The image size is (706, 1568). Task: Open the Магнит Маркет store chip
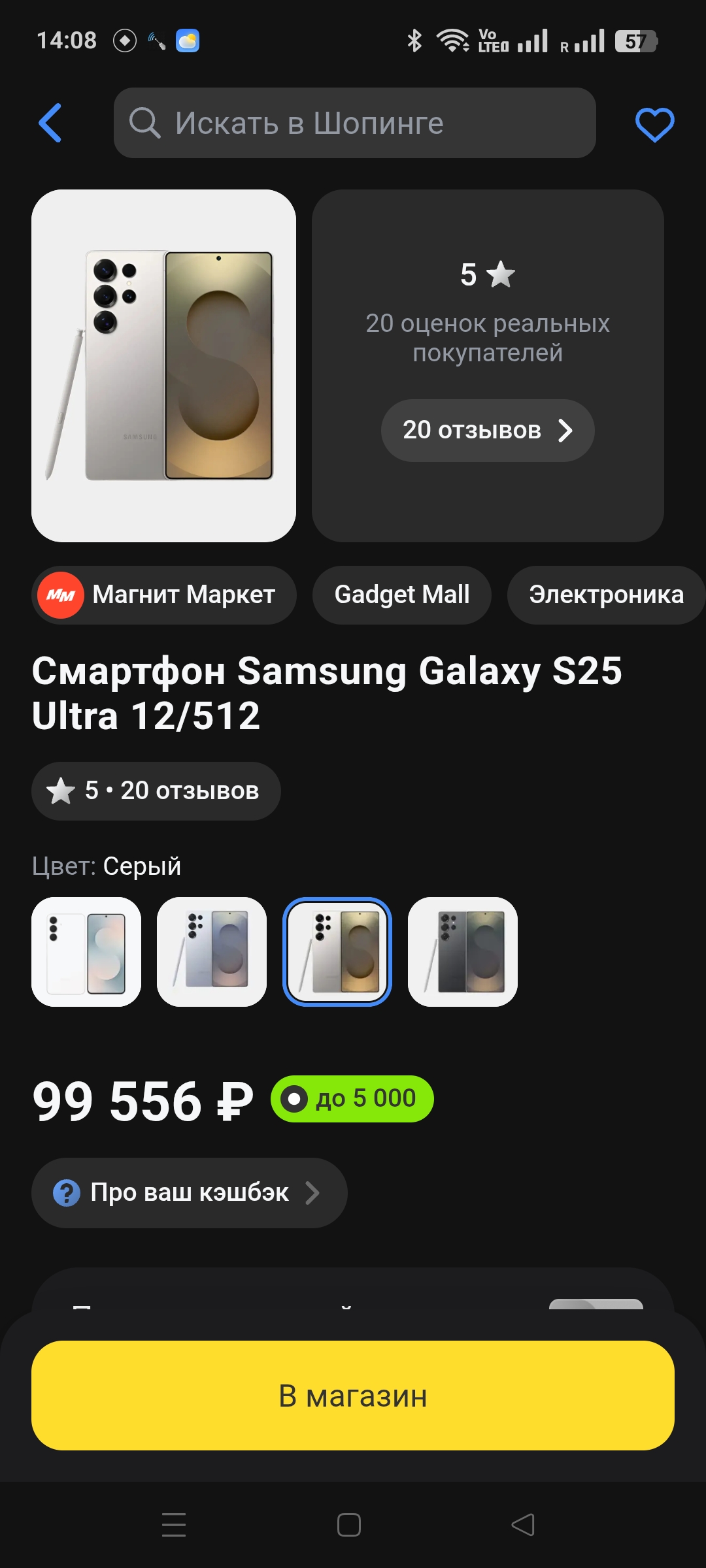click(x=163, y=595)
